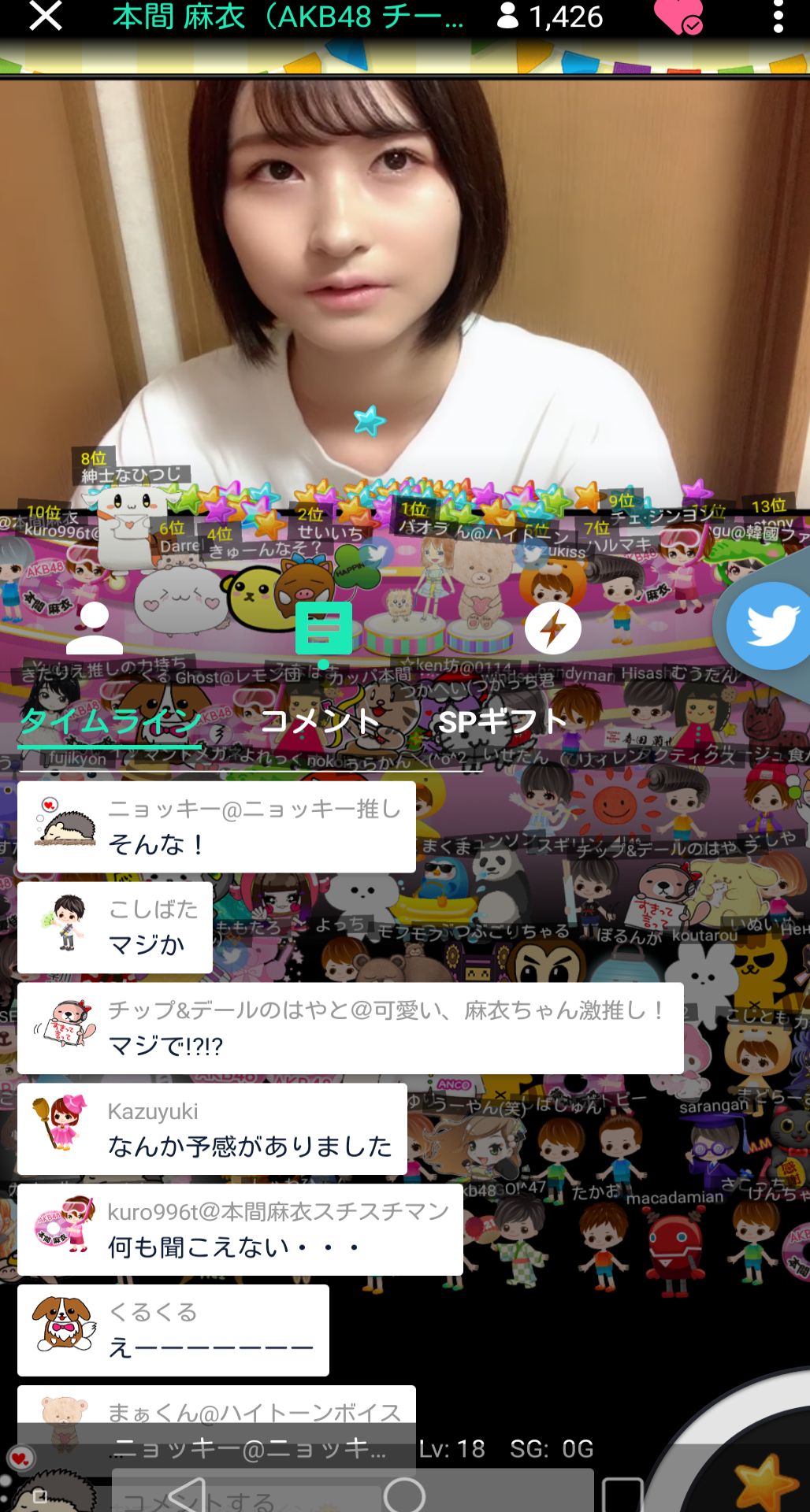Open the comment by こしばた
810x1512 pixels.
pos(115,927)
